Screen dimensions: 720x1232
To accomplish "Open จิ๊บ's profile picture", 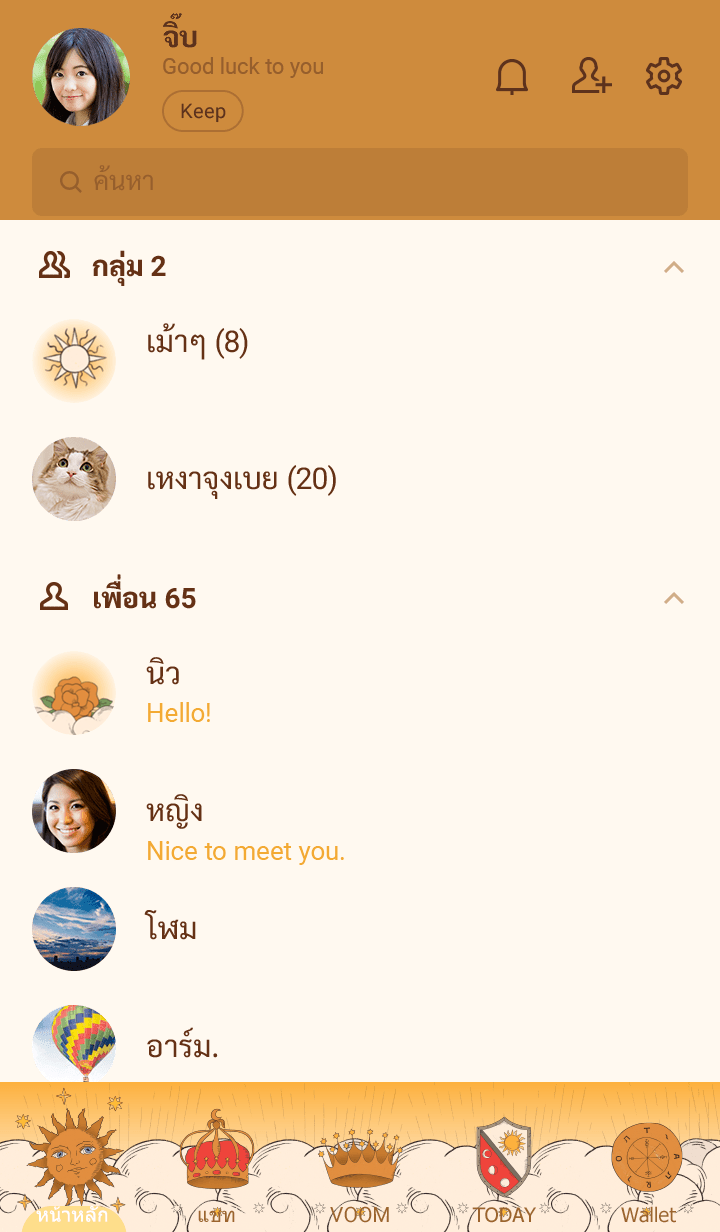I will (x=81, y=77).
